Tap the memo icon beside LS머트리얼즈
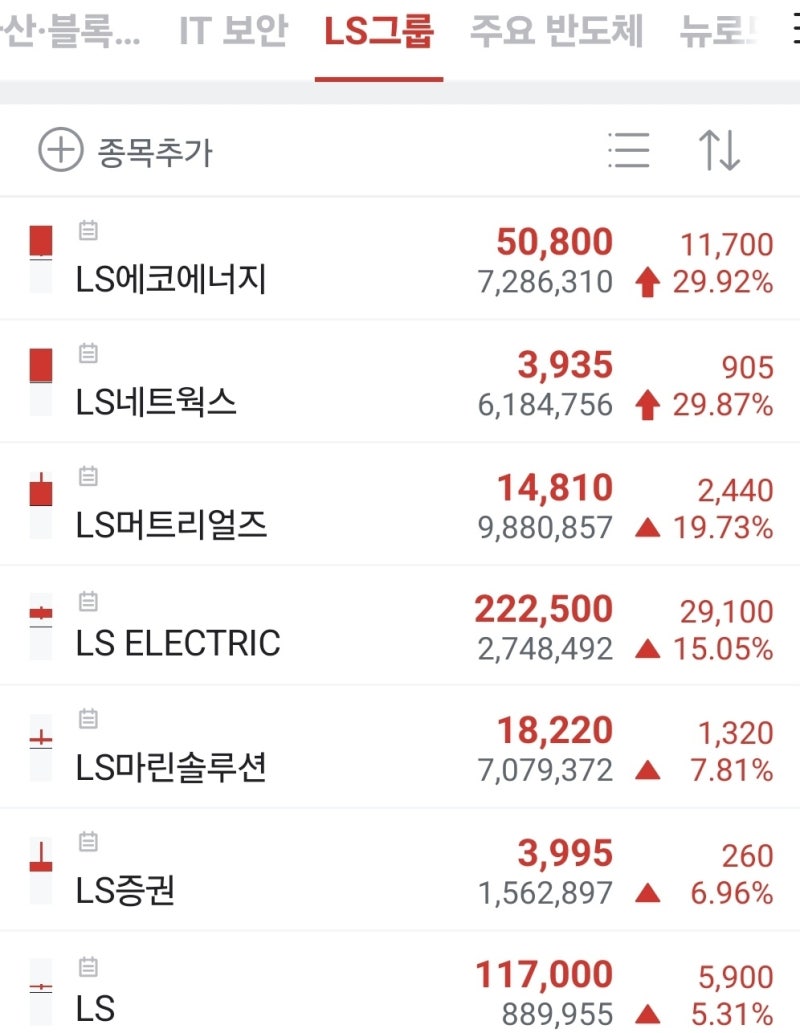The width and height of the screenshot is (800, 1033). [x=88, y=475]
